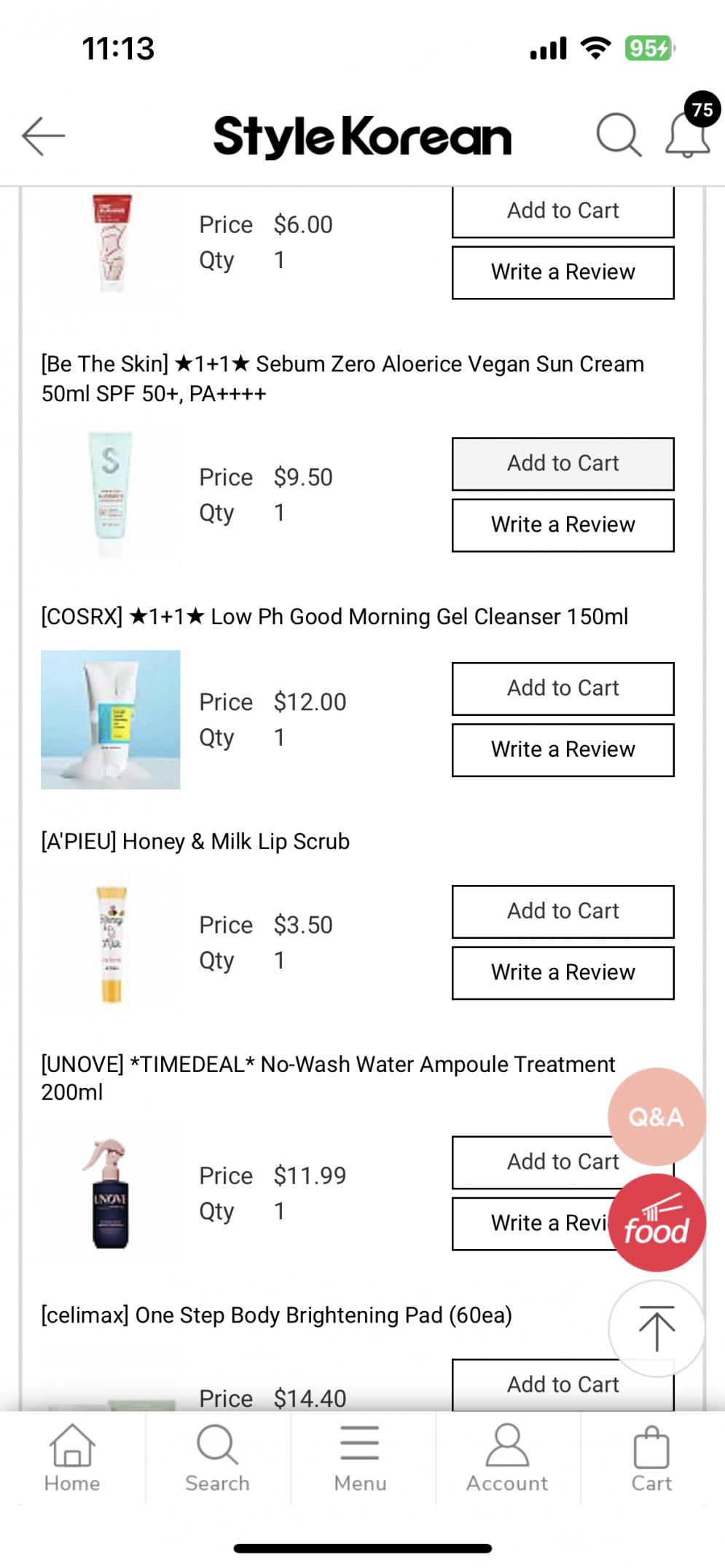725x1568 pixels.
Task: Open the Q&A floating button
Action: (657, 1116)
